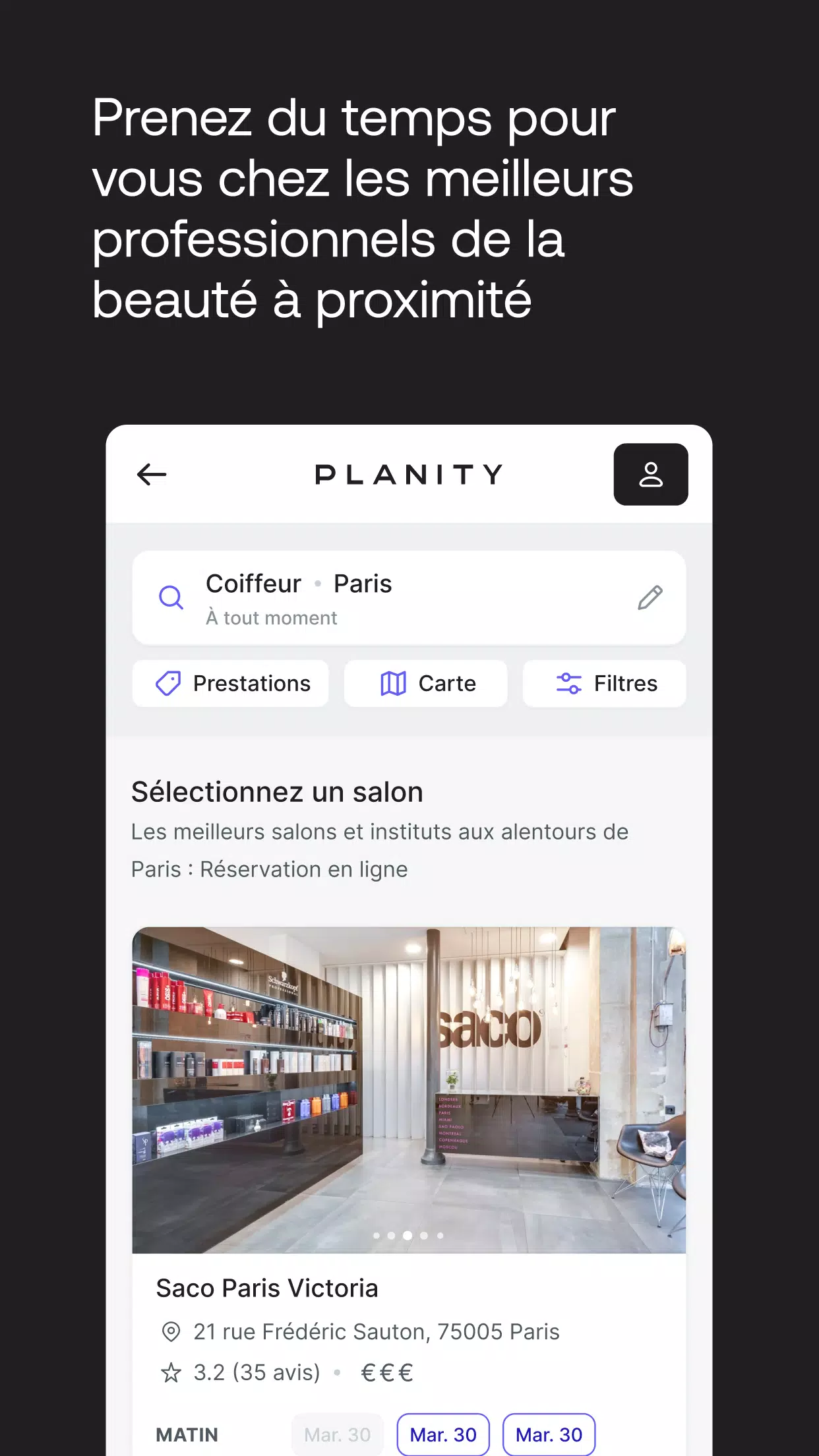Viewport: 819px width, 1456px height.
Task: Edit the search with the pencil icon
Action: (x=650, y=597)
